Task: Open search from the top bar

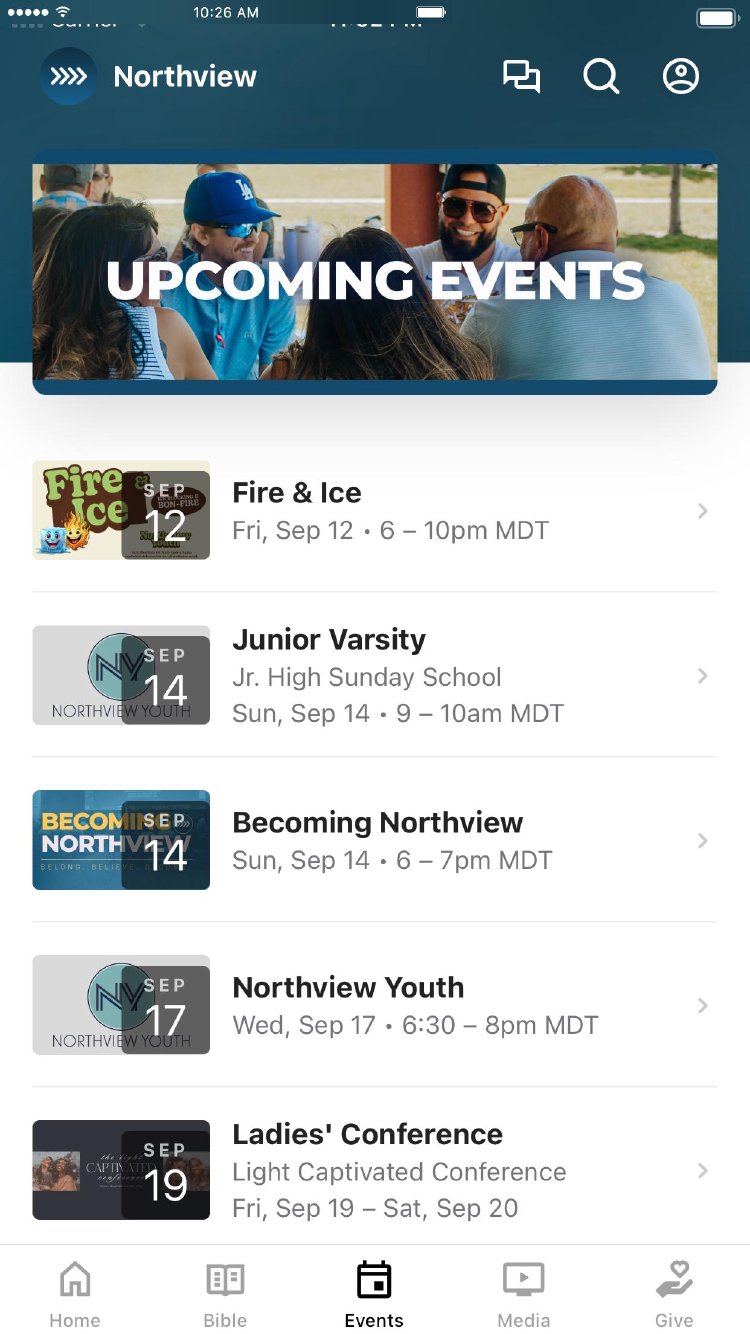Action: point(601,77)
